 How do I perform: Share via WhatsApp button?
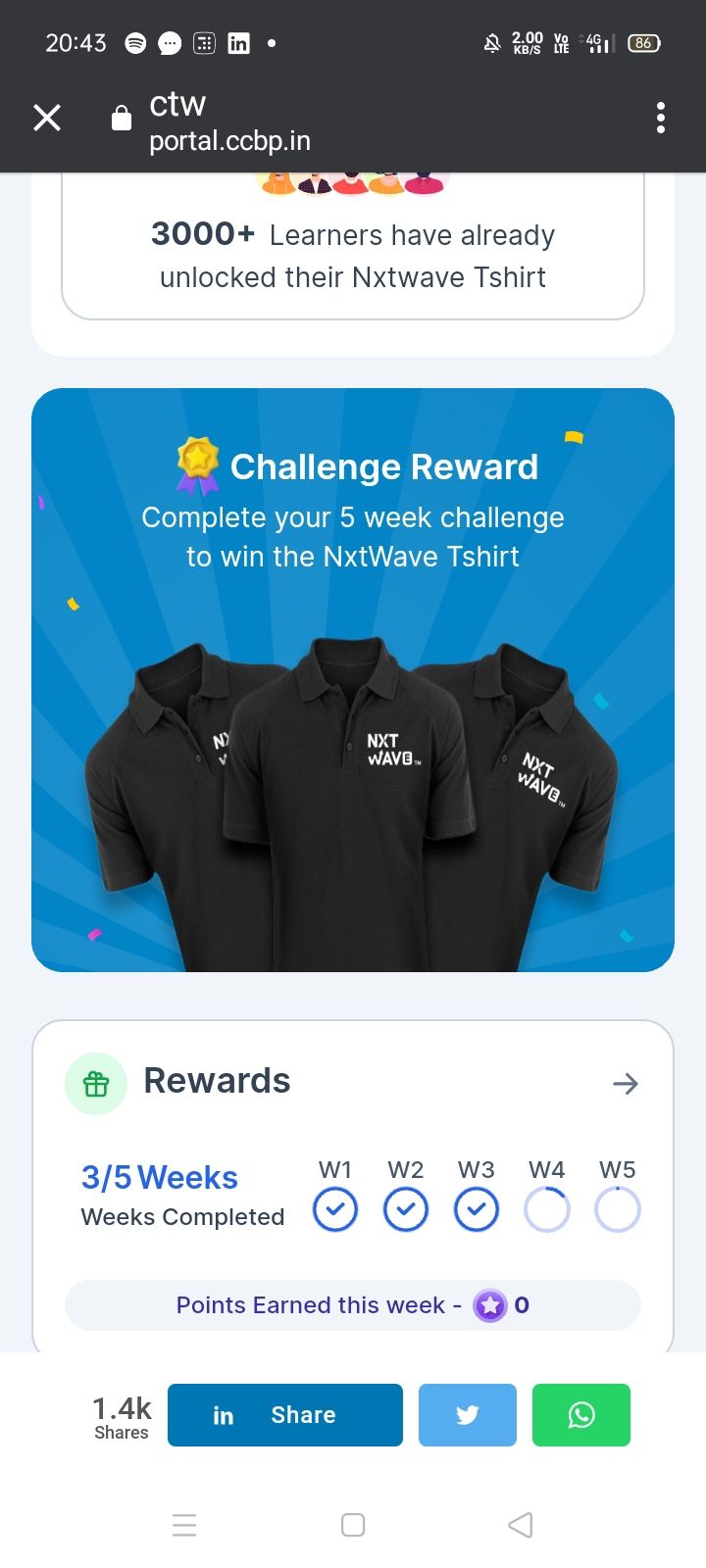click(581, 1415)
